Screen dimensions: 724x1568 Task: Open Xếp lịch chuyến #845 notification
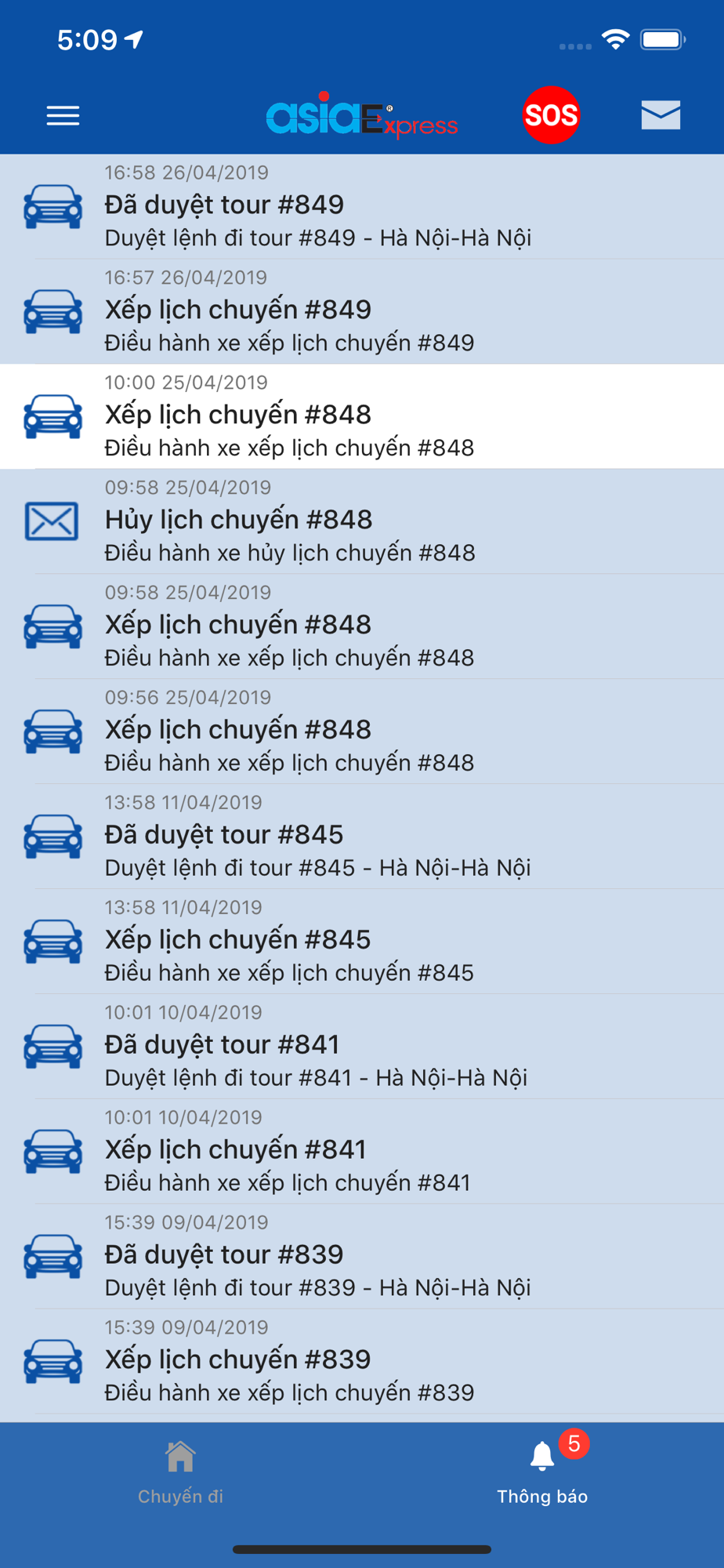(x=362, y=942)
